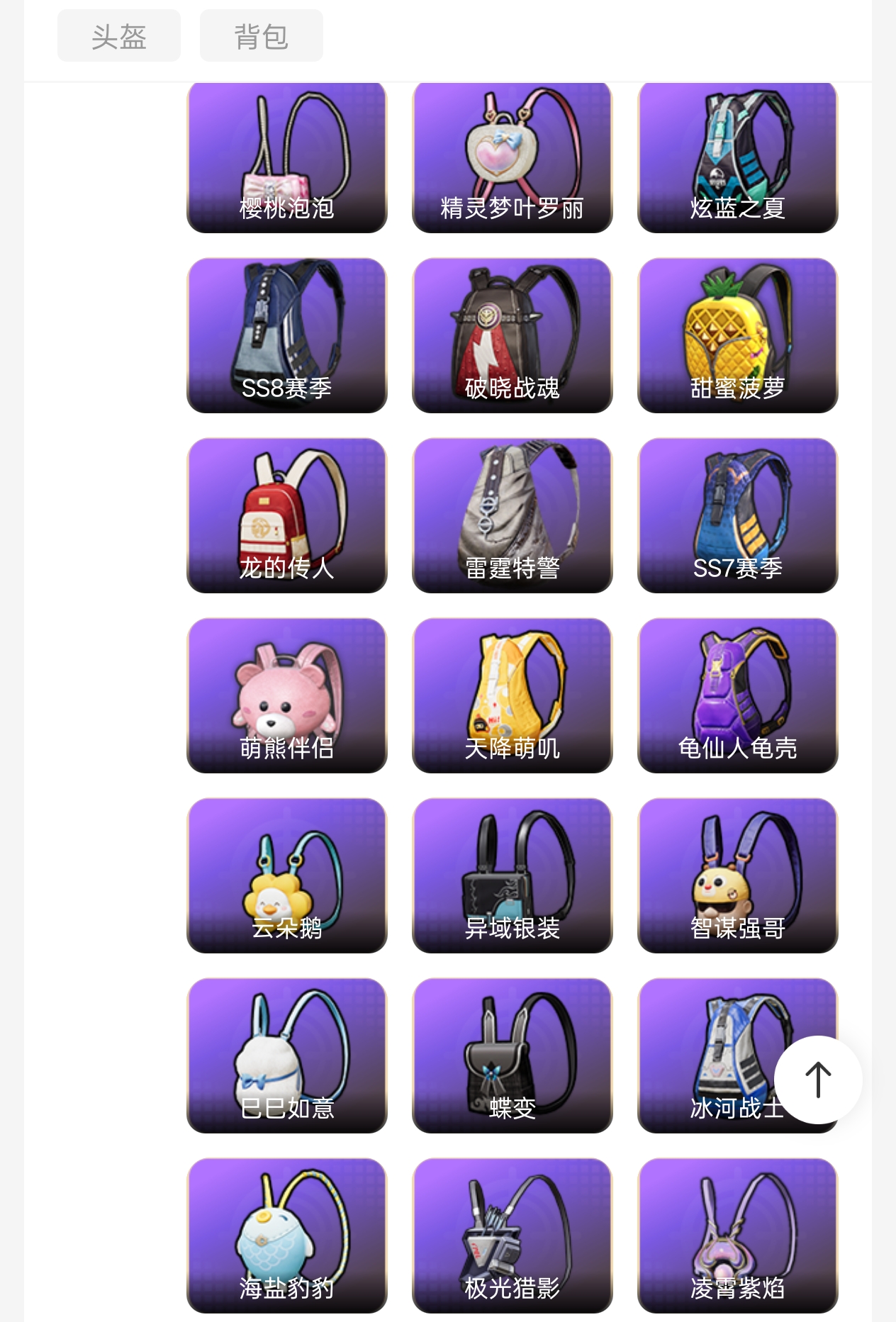
Task: Select the SS7赛季 backpack
Action: point(738,515)
